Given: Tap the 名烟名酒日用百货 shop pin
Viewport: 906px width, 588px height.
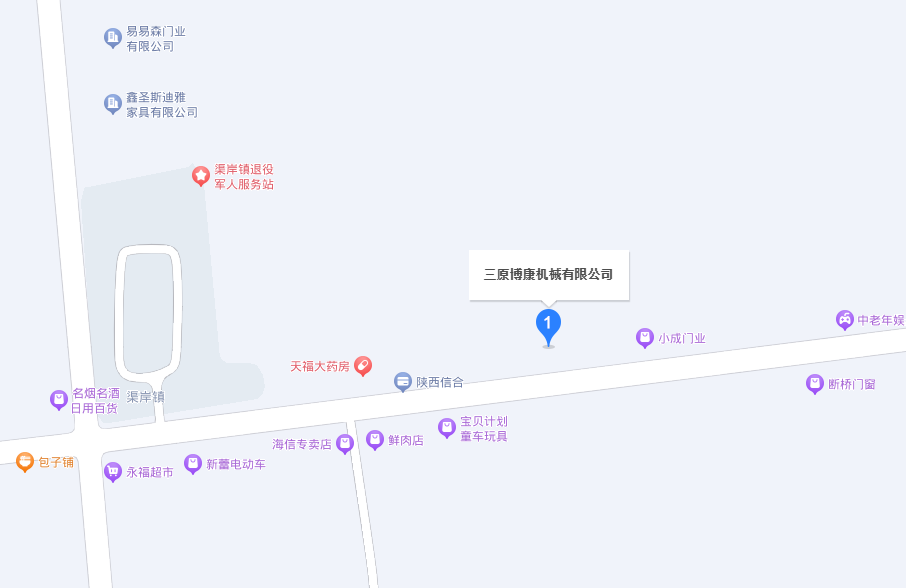Looking at the screenshot, I should pos(59,400).
